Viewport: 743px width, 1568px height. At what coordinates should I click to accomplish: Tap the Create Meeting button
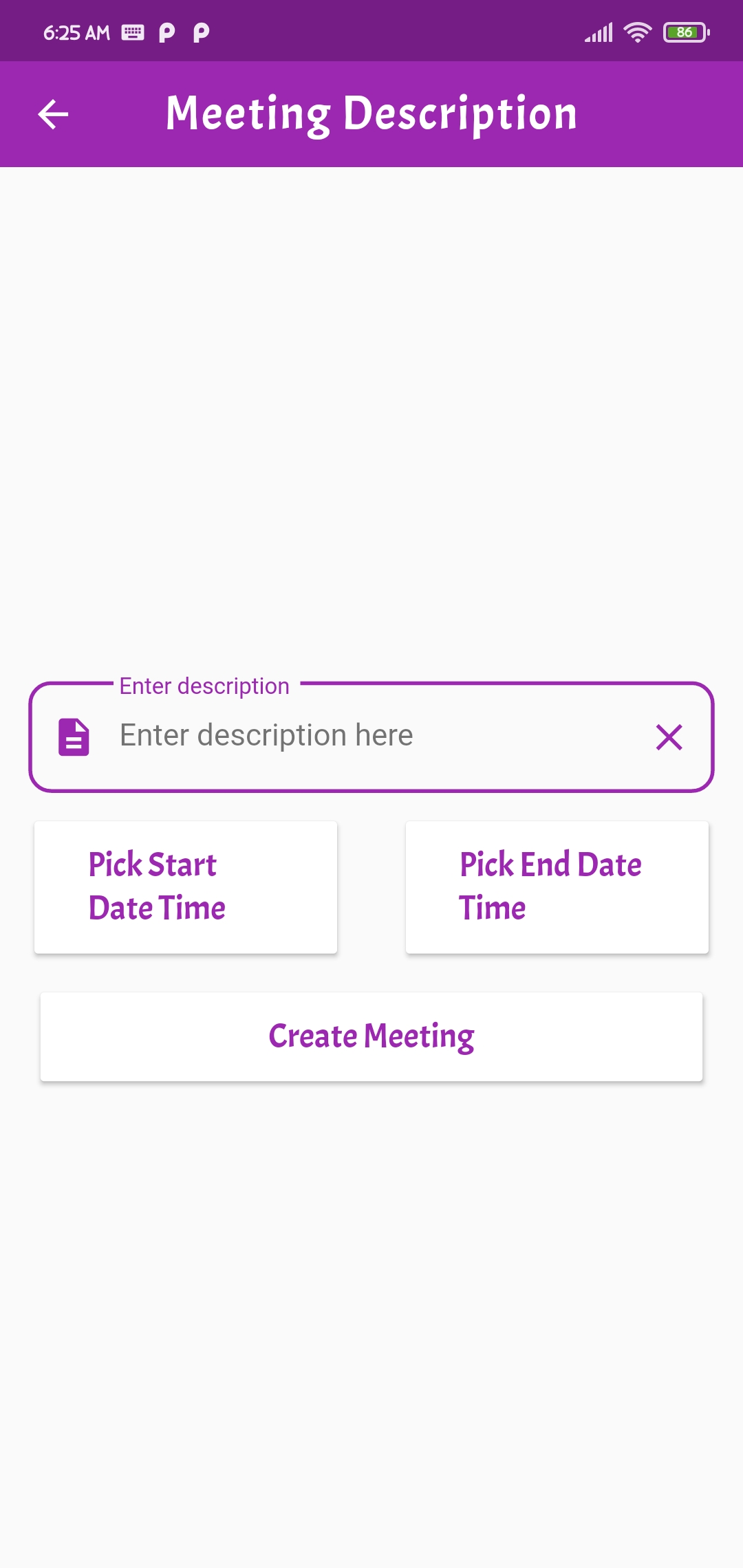[x=371, y=1036]
